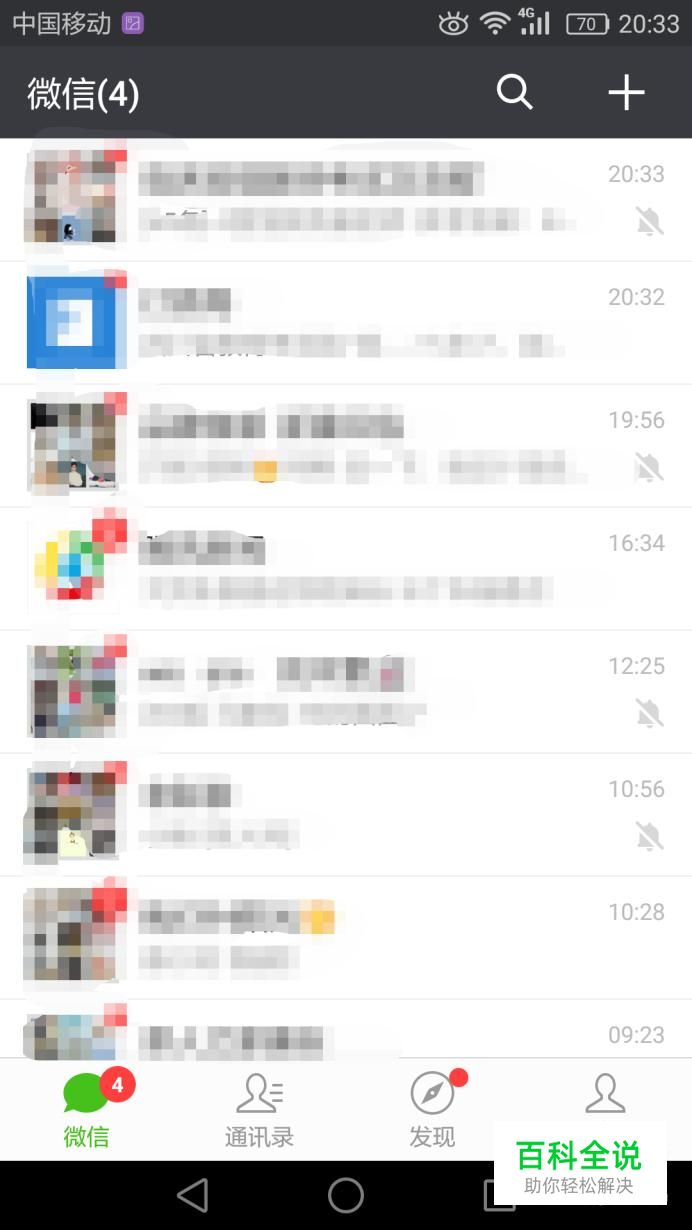Open the conversation from 16:34

tap(346, 569)
